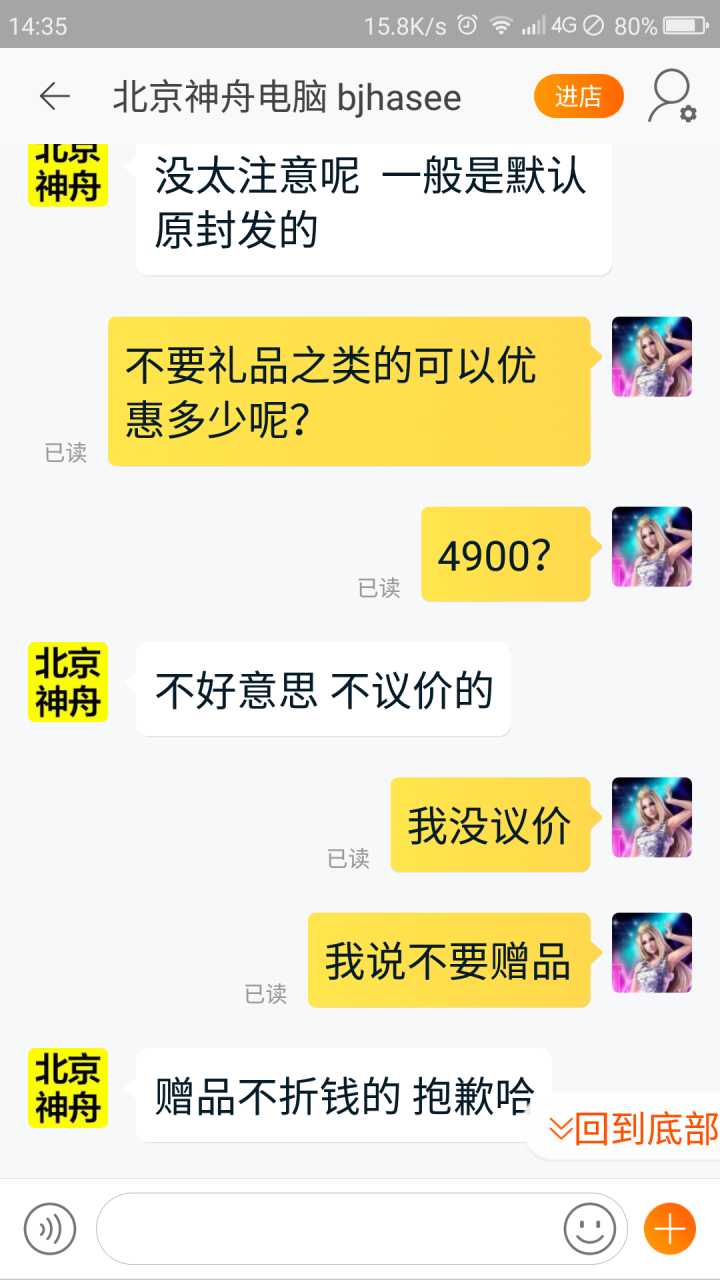Go back using the top-left arrow
720x1280 pixels.
(54, 97)
